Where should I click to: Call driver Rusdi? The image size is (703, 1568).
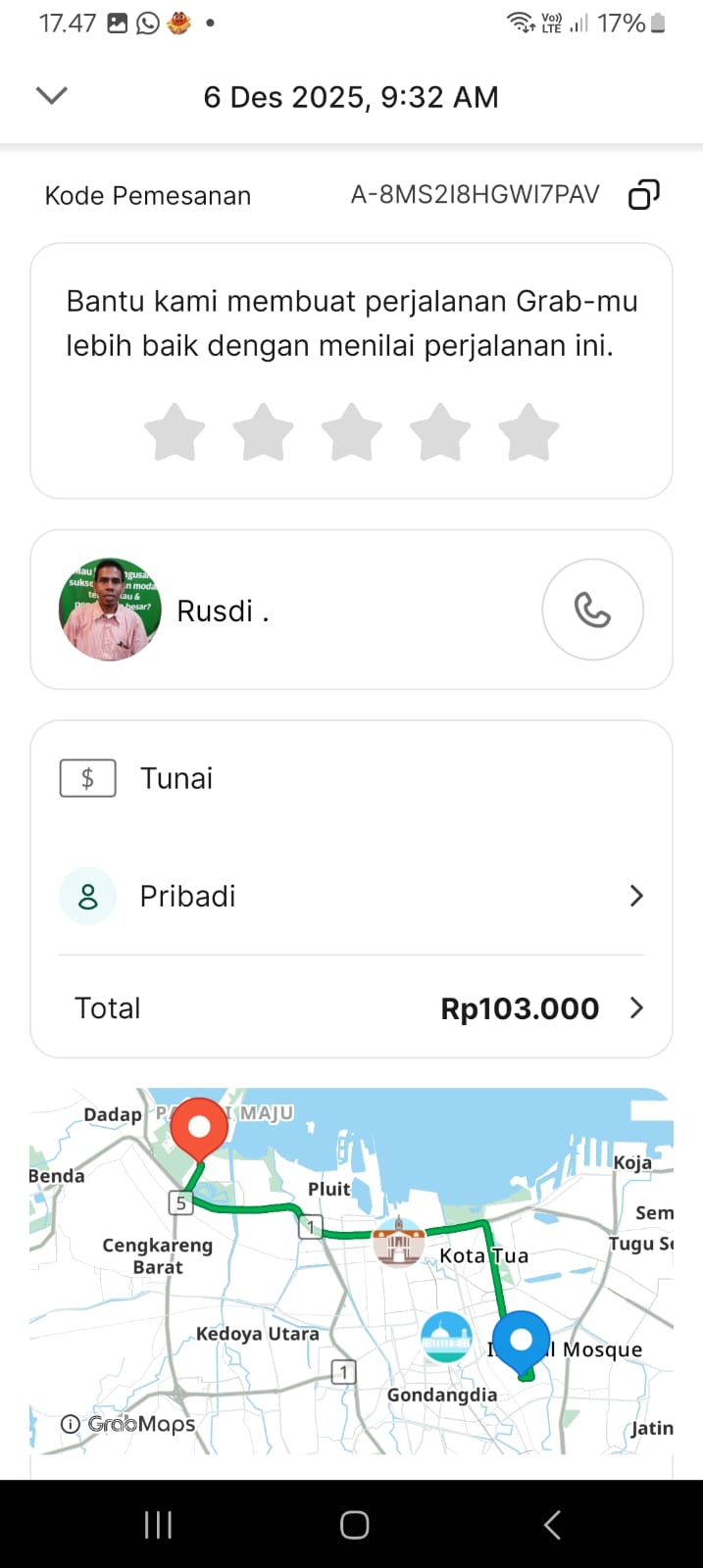point(592,610)
